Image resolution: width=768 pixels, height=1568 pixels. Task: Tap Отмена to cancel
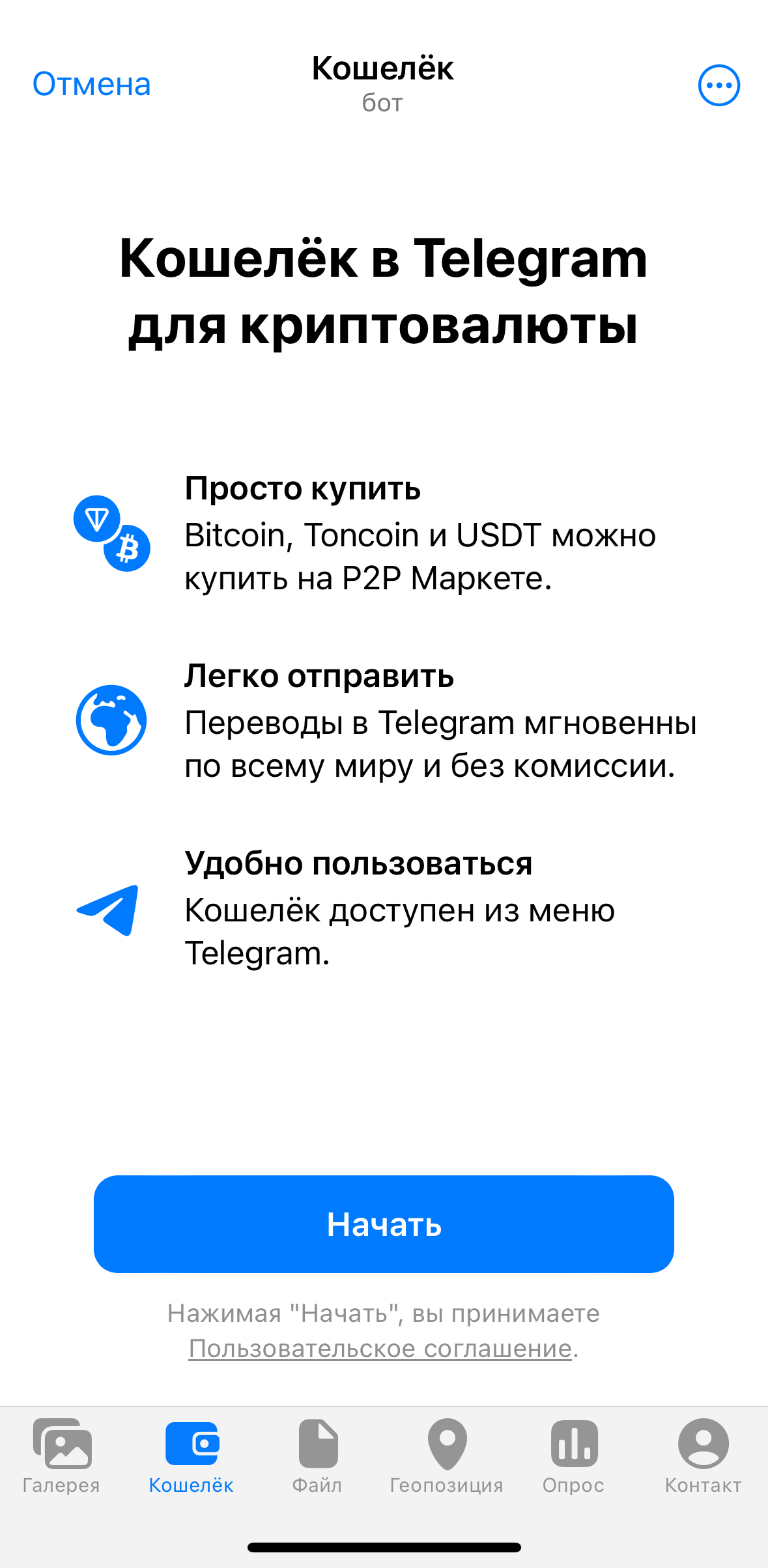(92, 85)
